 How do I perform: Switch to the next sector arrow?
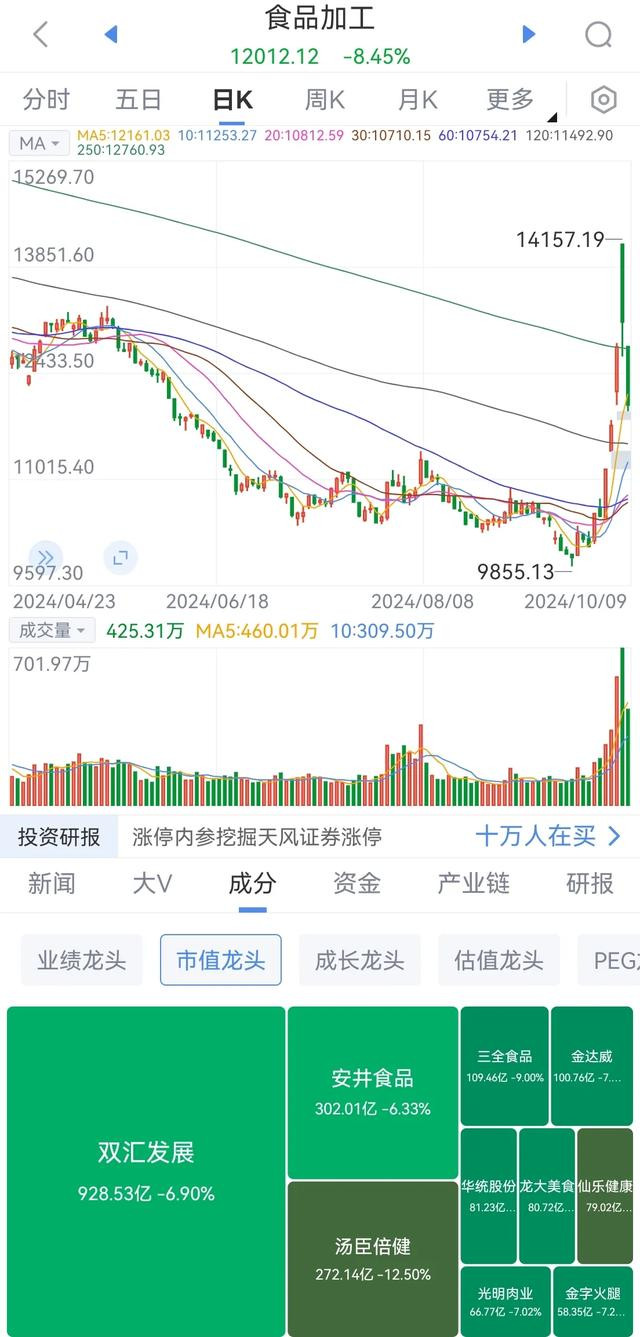click(x=529, y=34)
